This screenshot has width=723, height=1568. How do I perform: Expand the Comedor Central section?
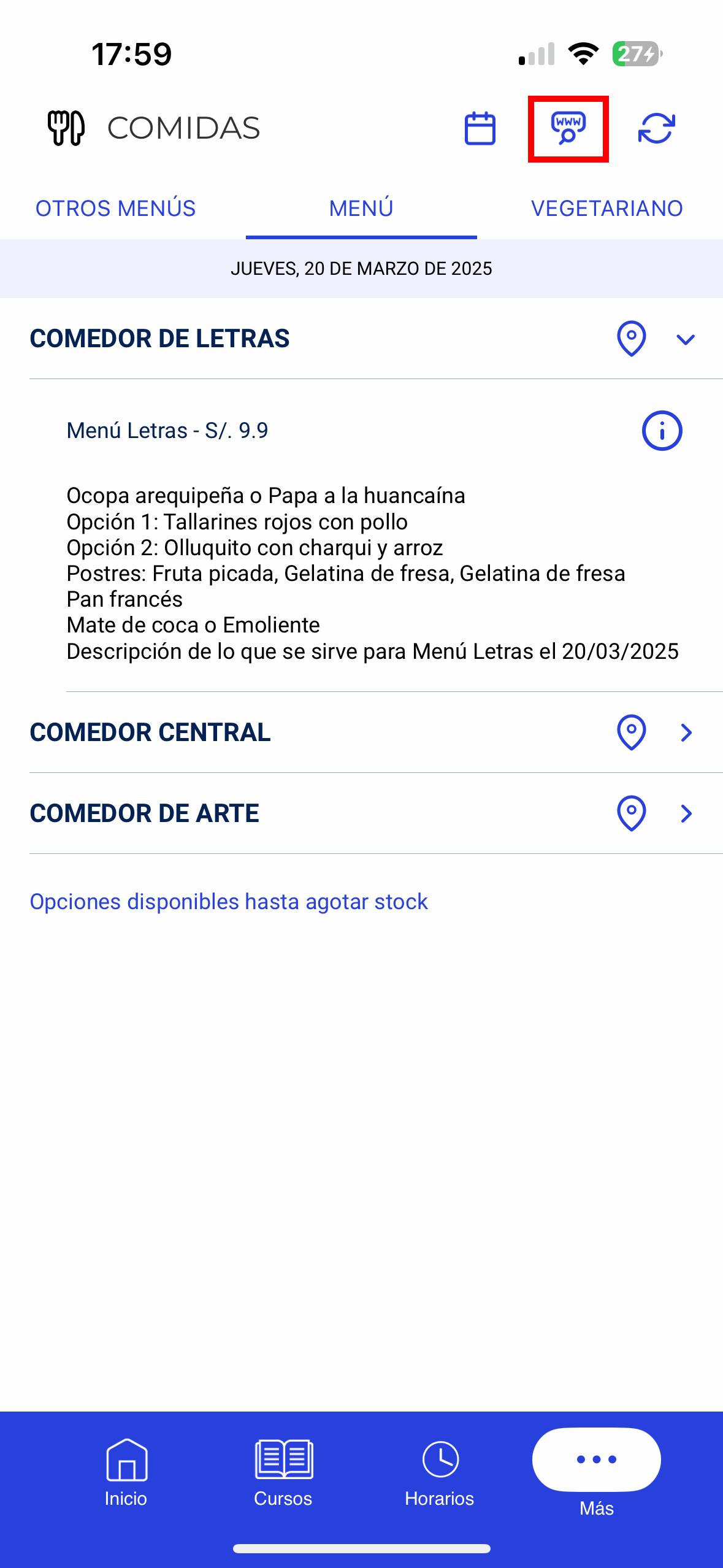point(686,732)
